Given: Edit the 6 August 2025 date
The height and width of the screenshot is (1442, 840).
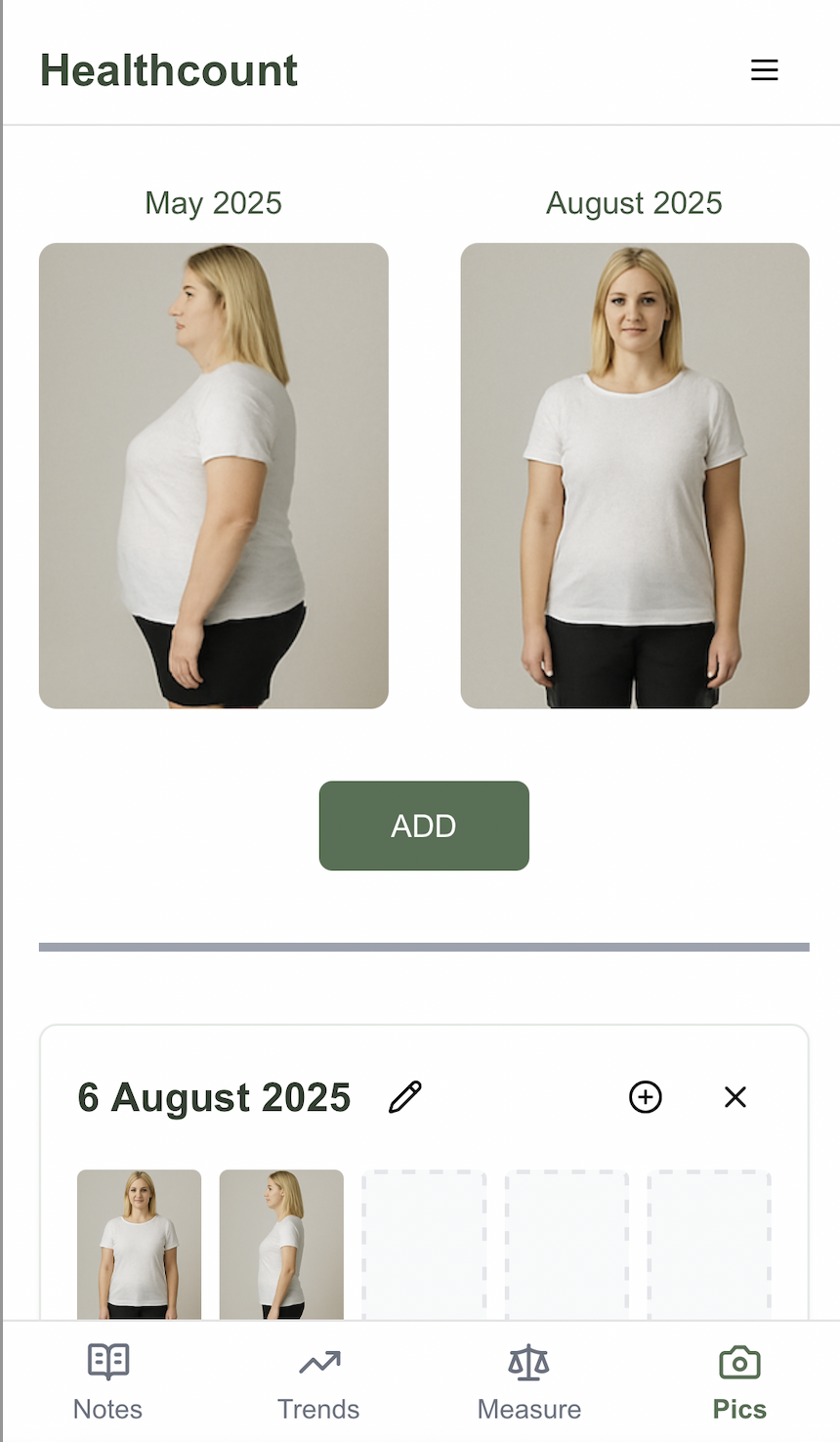Looking at the screenshot, I should (405, 1097).
